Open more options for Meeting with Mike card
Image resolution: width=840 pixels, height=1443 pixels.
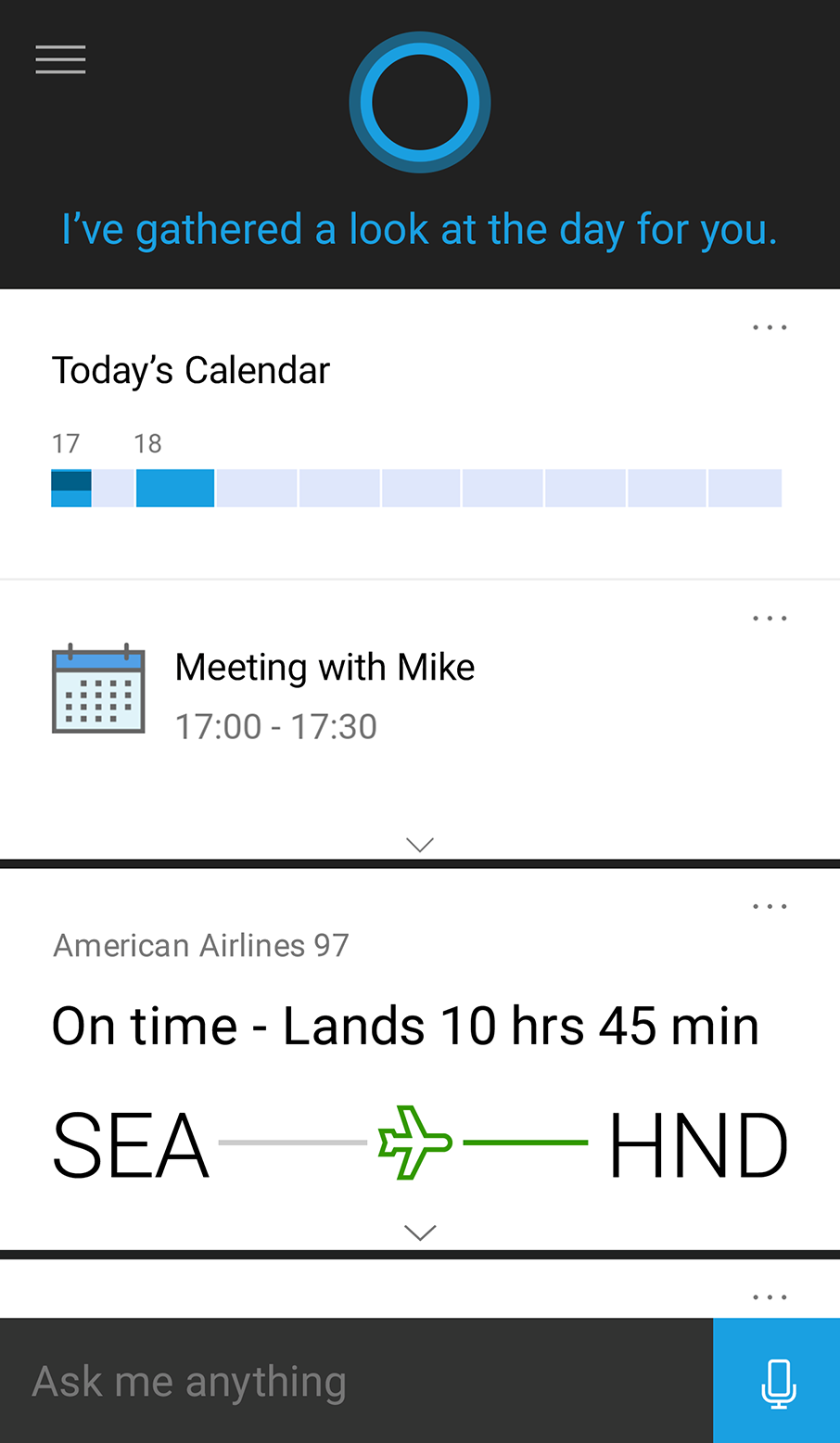(x=770, y=619)
